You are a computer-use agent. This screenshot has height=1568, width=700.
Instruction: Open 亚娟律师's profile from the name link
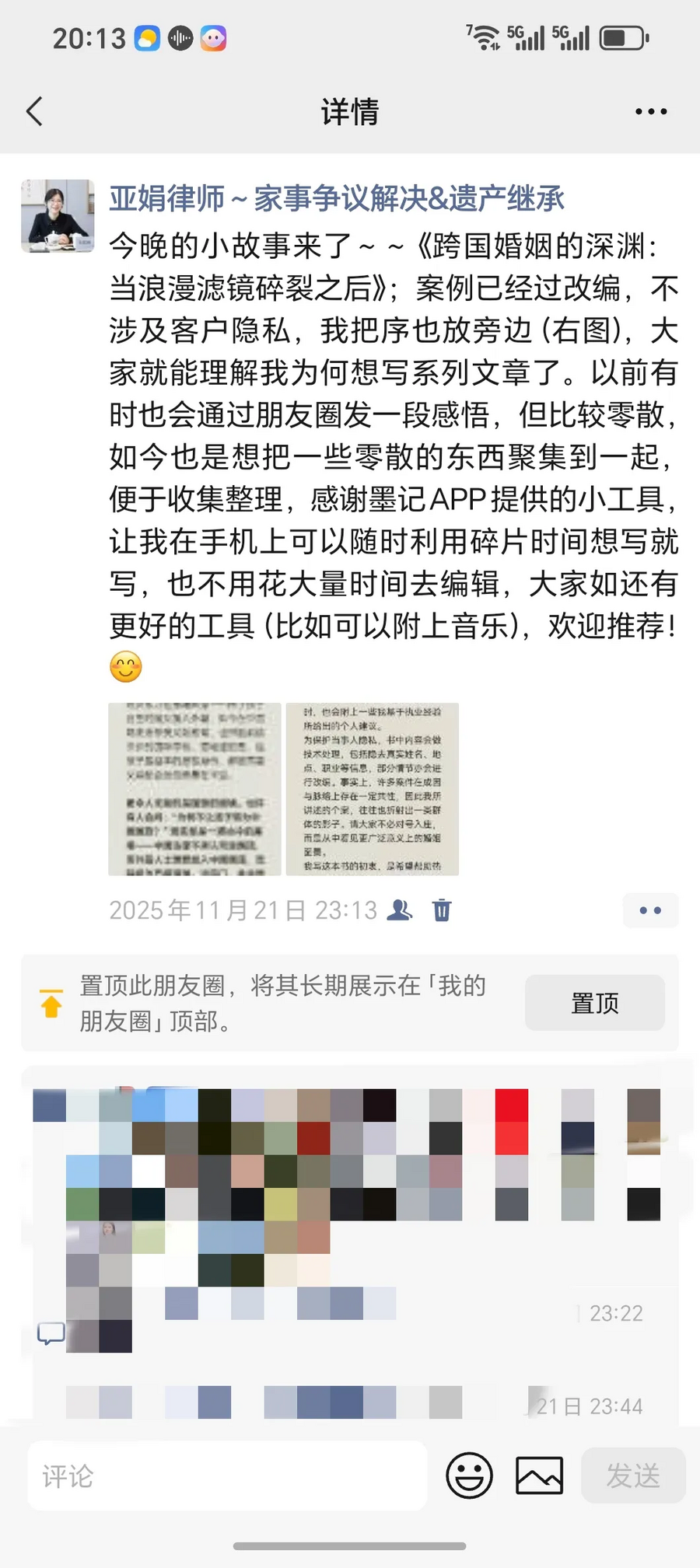(338, 199)
